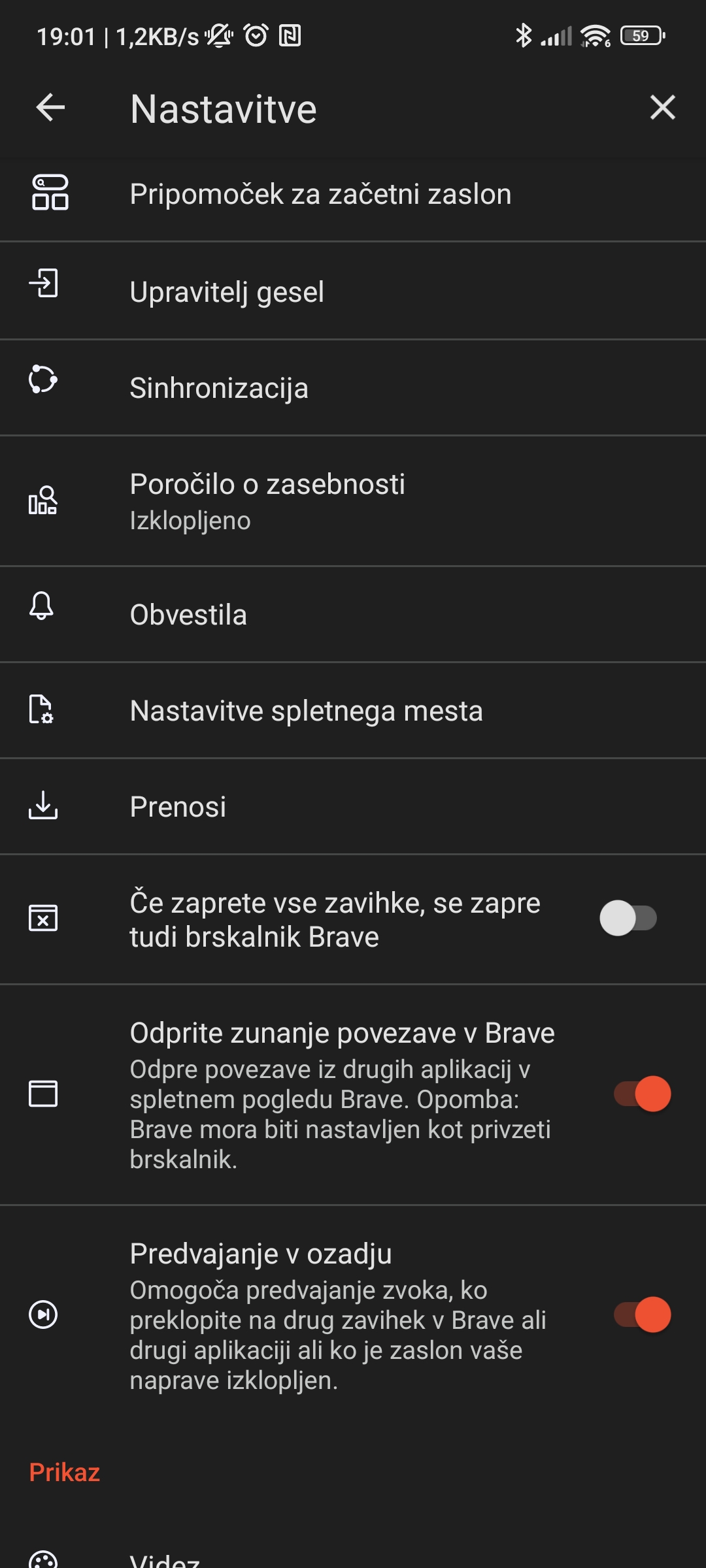This screenshot has height=1568, width=706.
Task: Open Pripomoček za začetni zaslon
Action: [x=353, y=194]
